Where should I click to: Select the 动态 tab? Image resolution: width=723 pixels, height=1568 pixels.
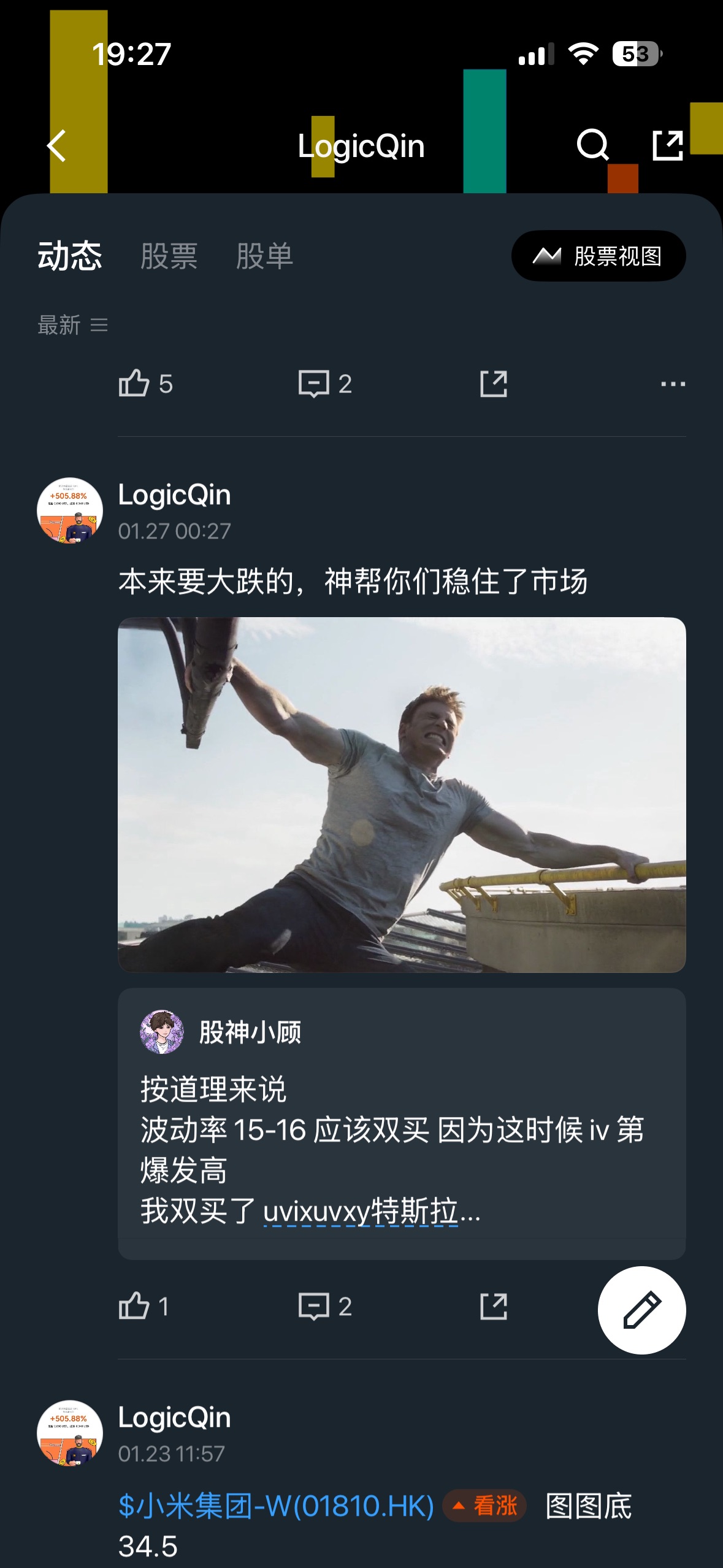pos(69,256)
